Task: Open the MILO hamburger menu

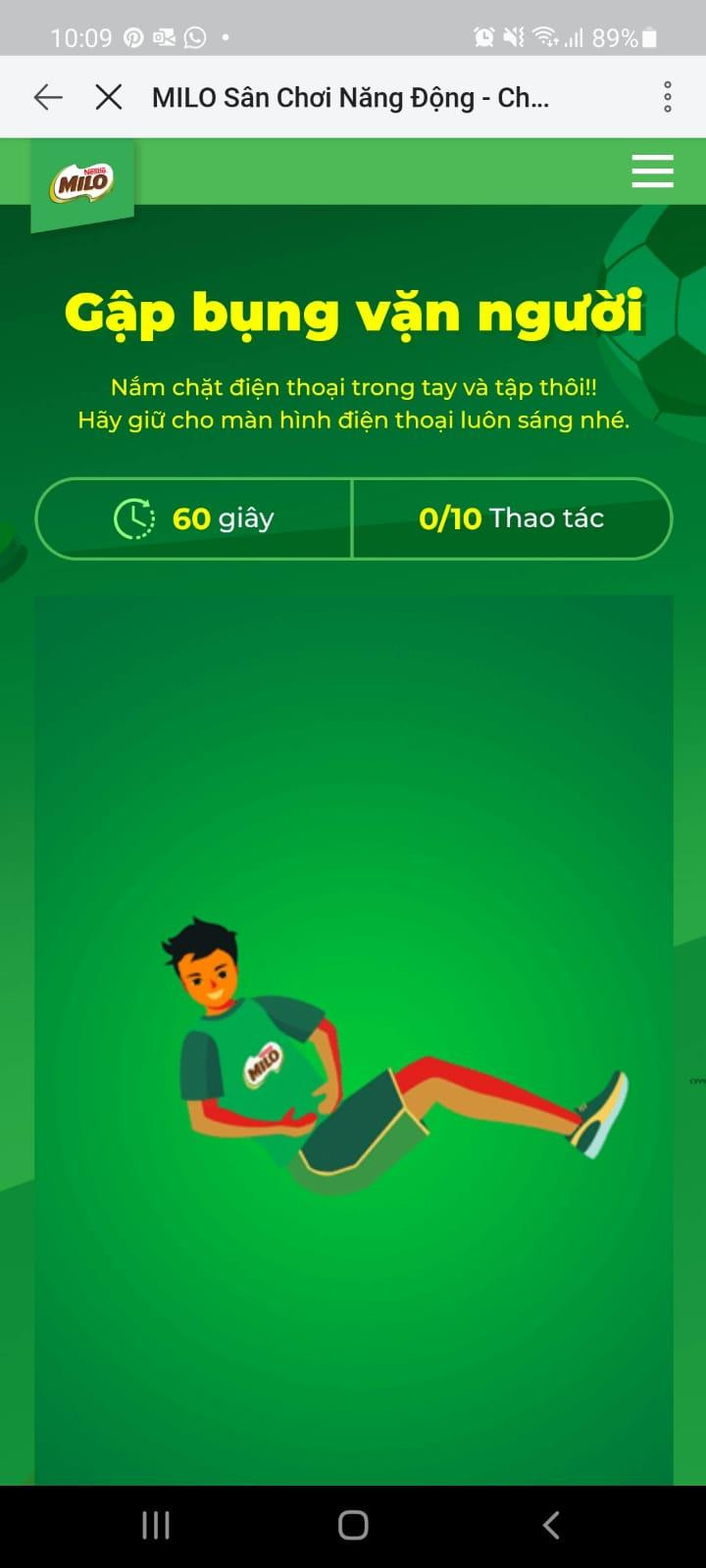Action: tap(652, 171)
